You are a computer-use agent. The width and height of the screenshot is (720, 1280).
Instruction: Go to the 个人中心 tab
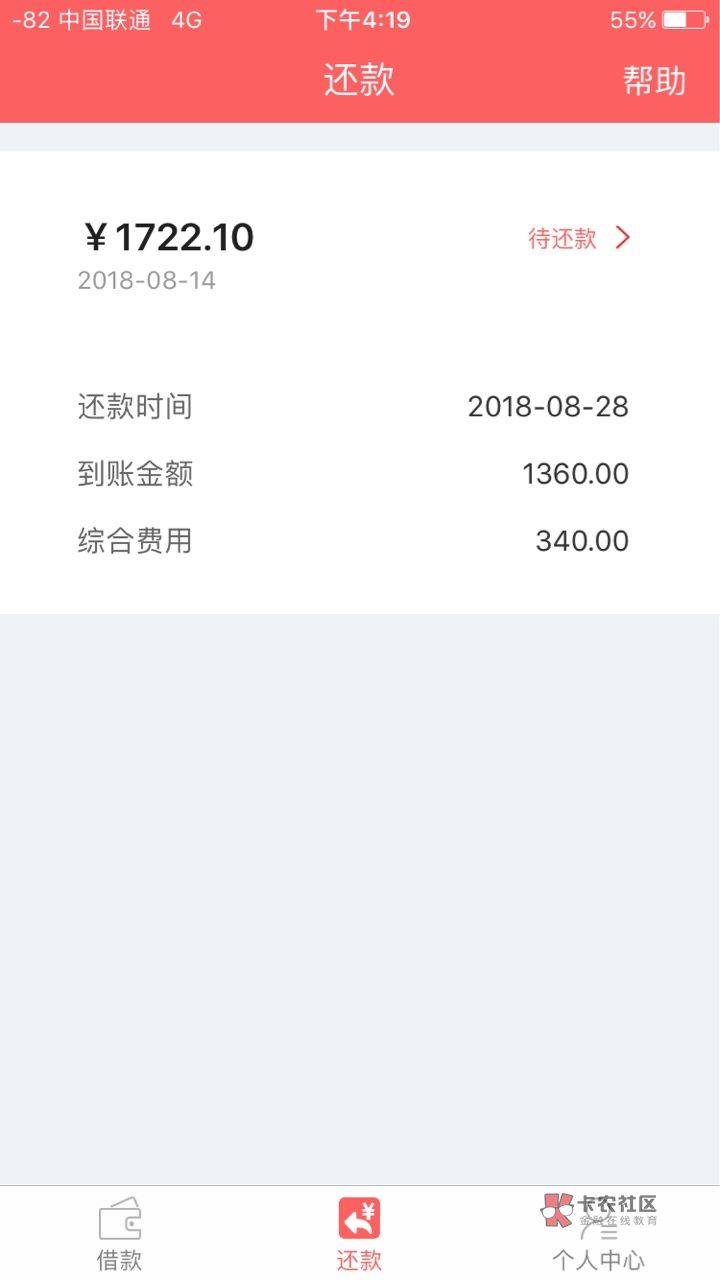coord(599,1233)
